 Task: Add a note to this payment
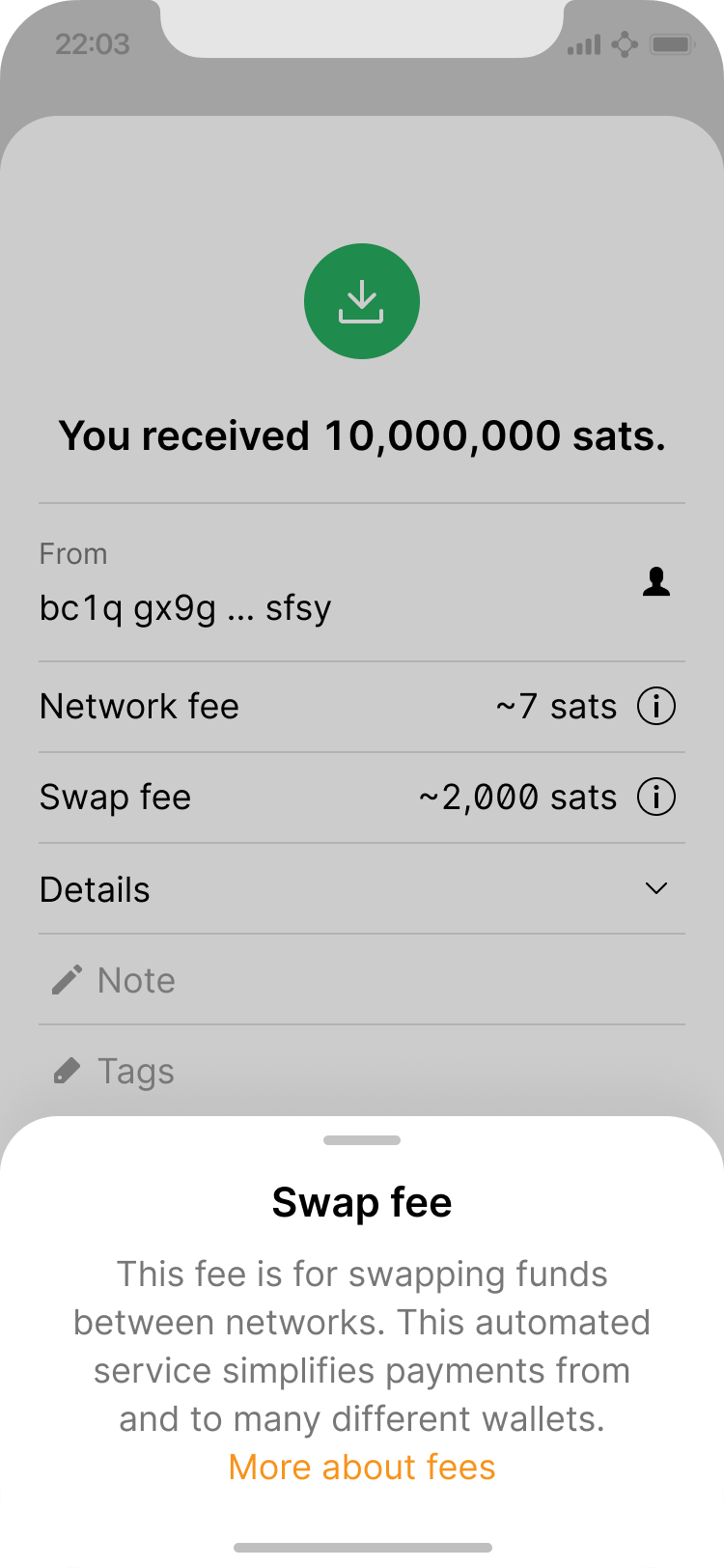(x=135, y=981)
